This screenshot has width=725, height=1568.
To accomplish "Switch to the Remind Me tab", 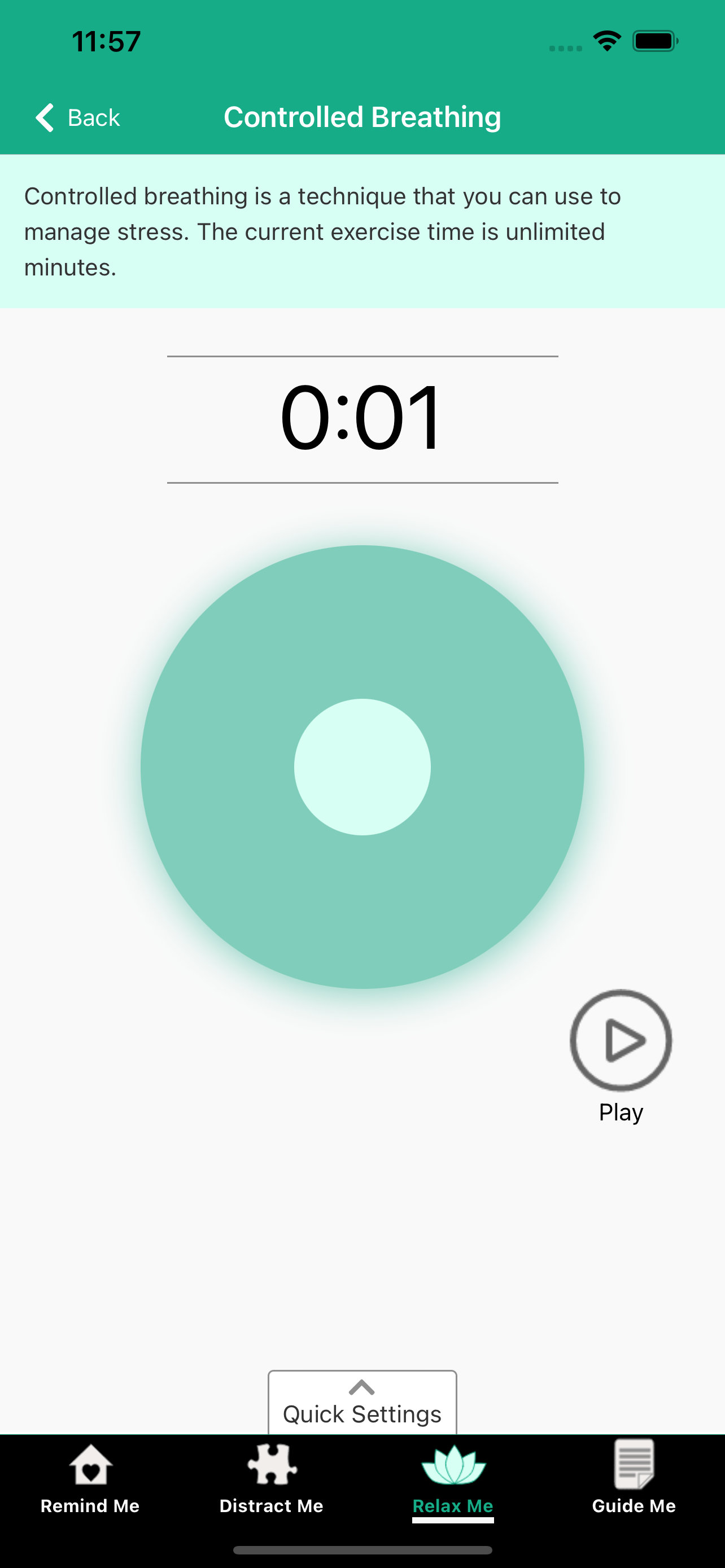I will click(x=90, y=1481).
